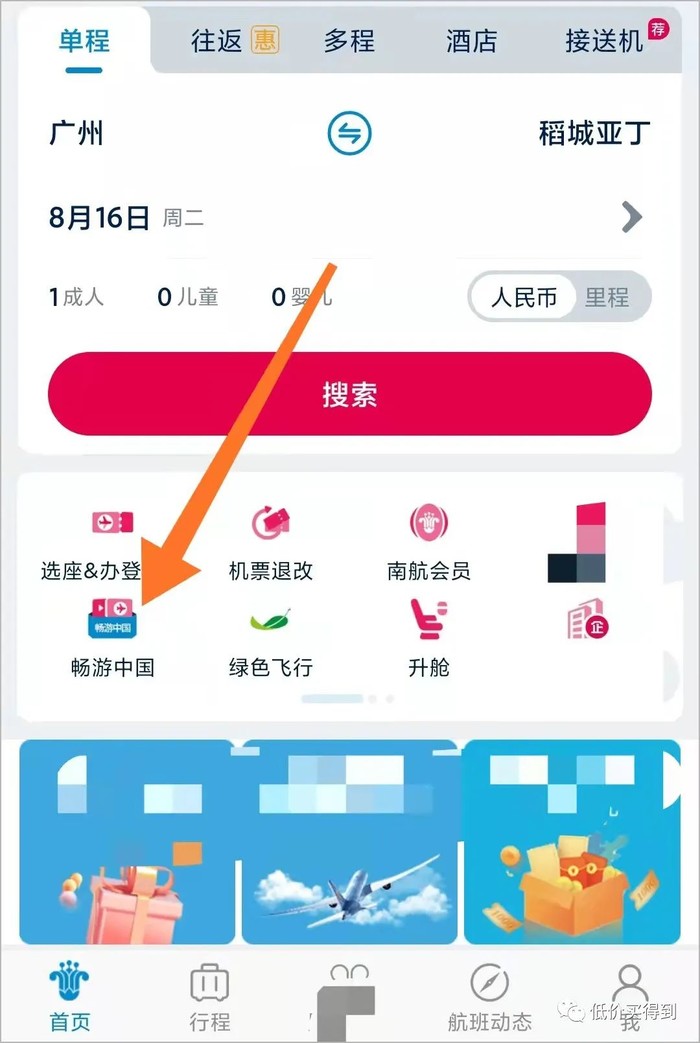Pick the departure date 8月16日
Screen dimensions: 700x1043
100,217
